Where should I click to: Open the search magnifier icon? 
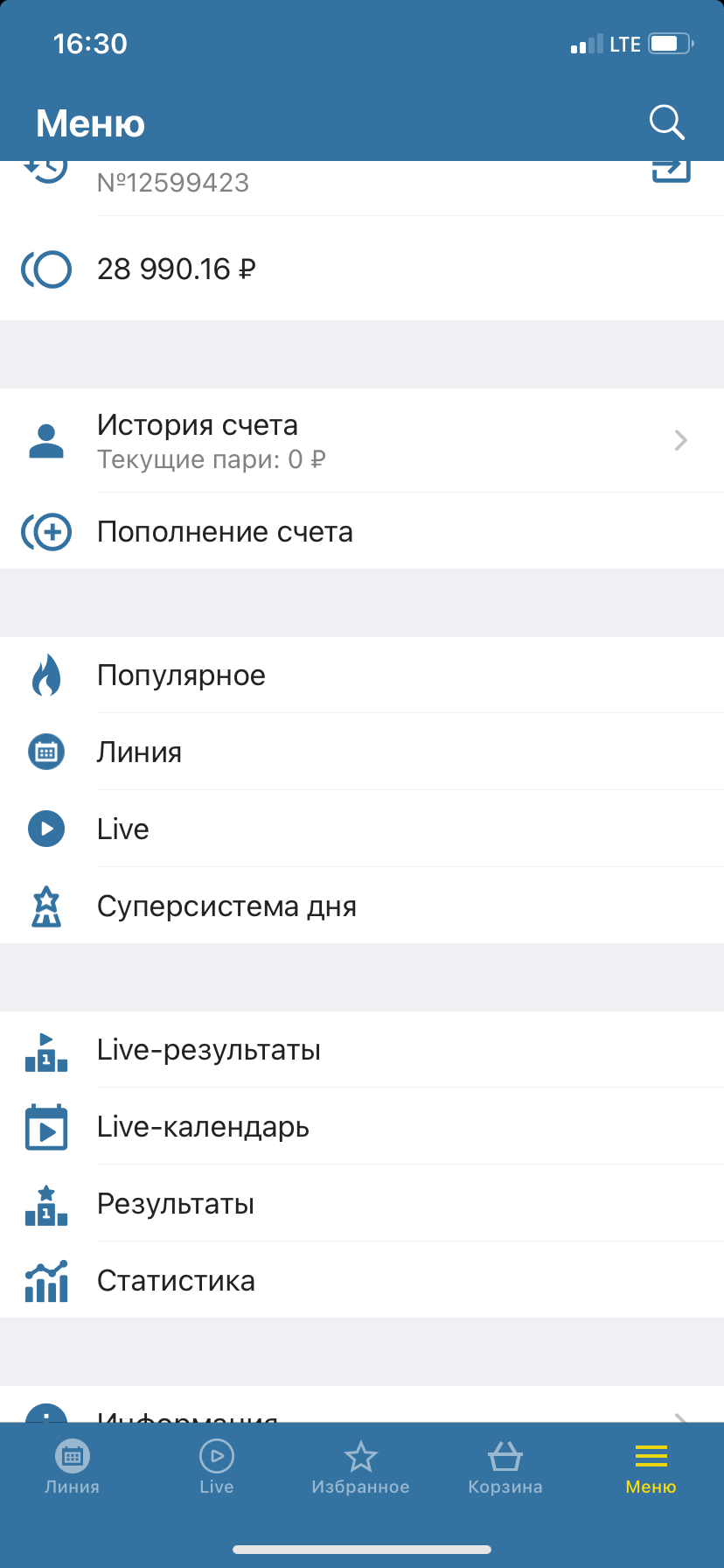666,122
